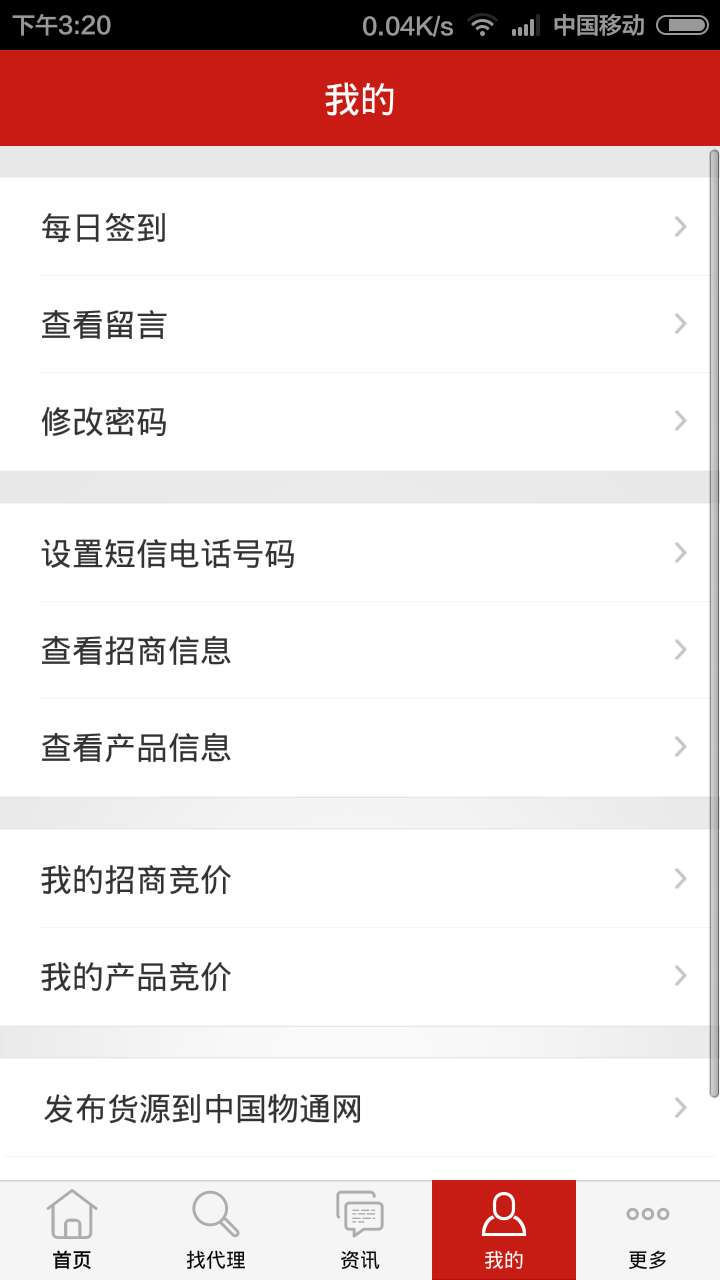Open the chevron on 我的招商竞价
The width and height of the screenshot is (720, 1280).
click(681, 879)
